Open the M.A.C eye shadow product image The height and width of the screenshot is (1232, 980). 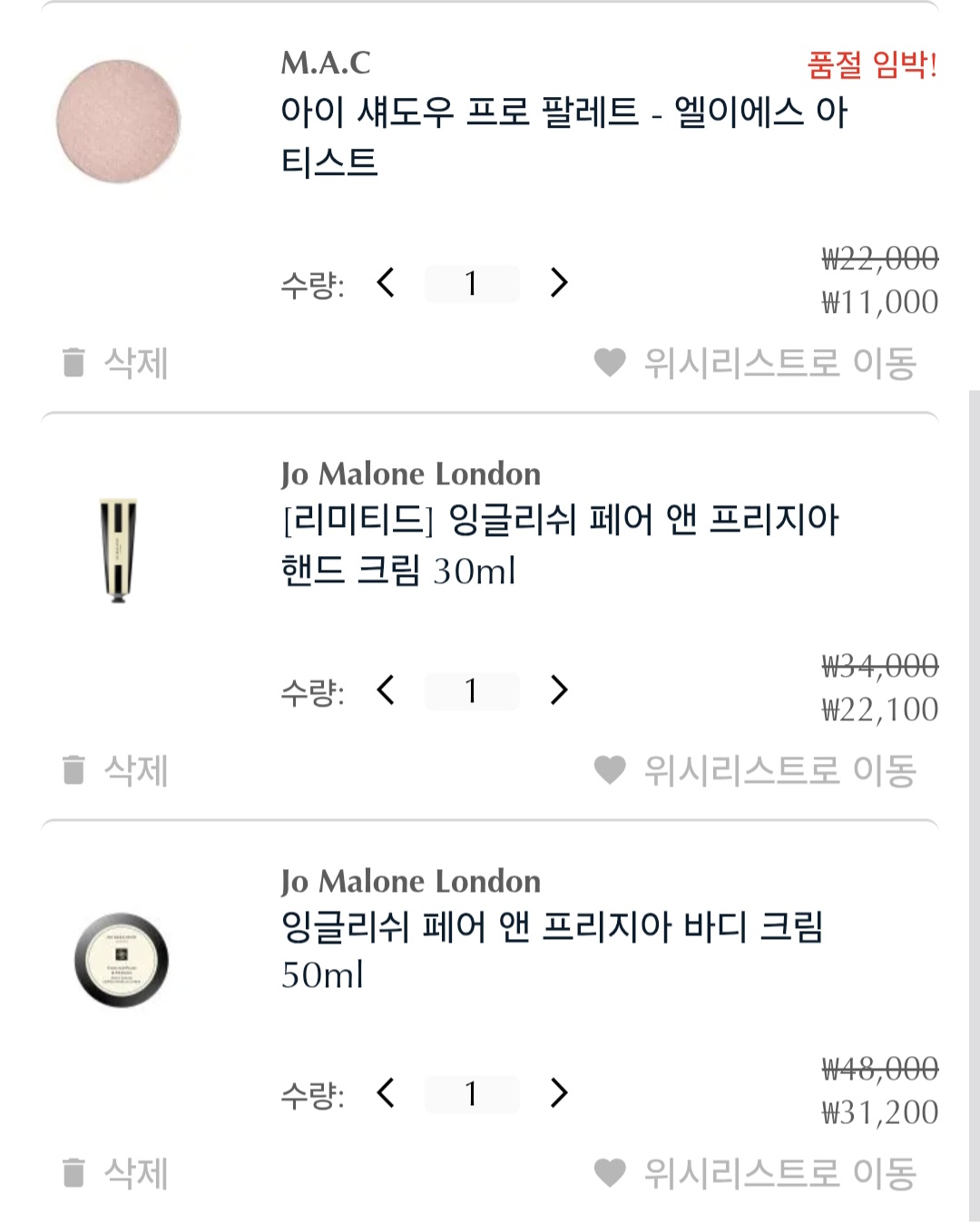(119, 122)
